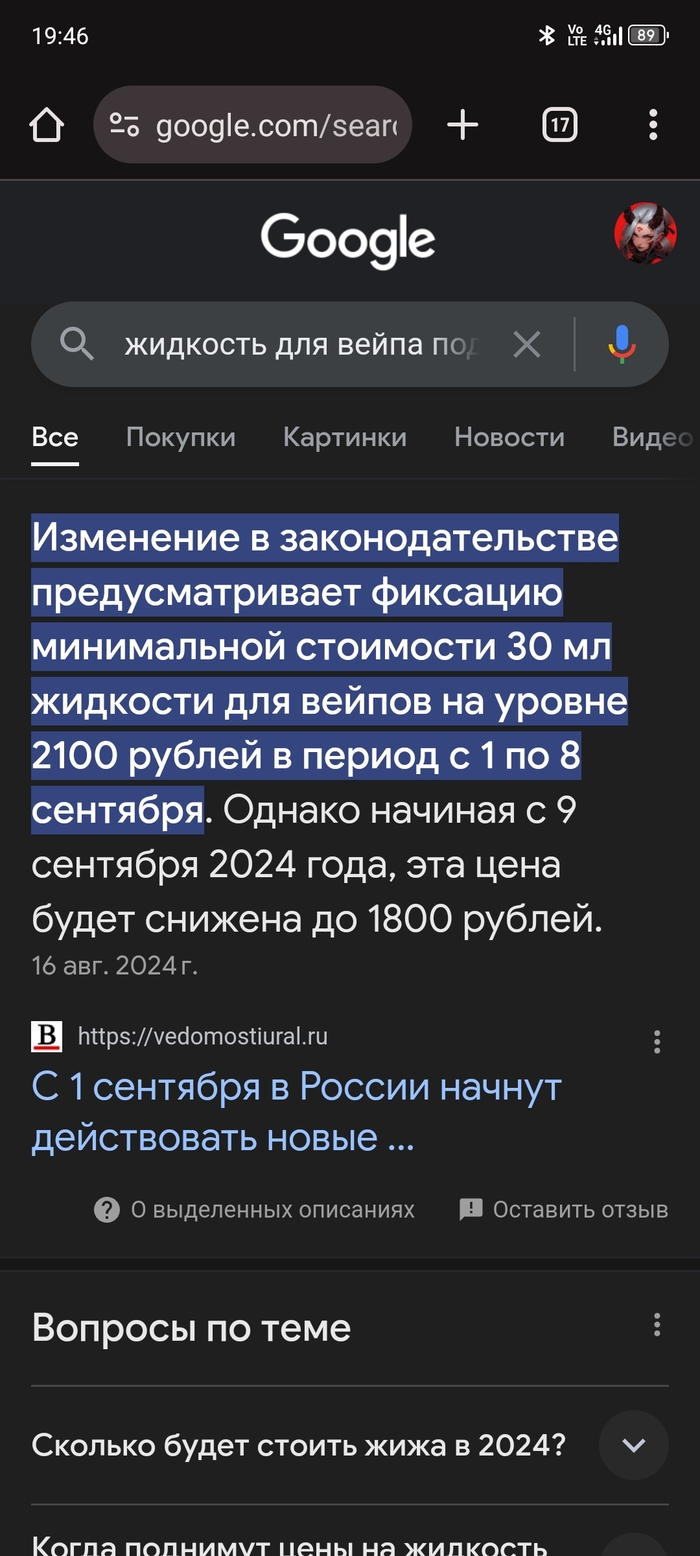Edit the search query about жидкость для вейпа

tap(300, 345)
